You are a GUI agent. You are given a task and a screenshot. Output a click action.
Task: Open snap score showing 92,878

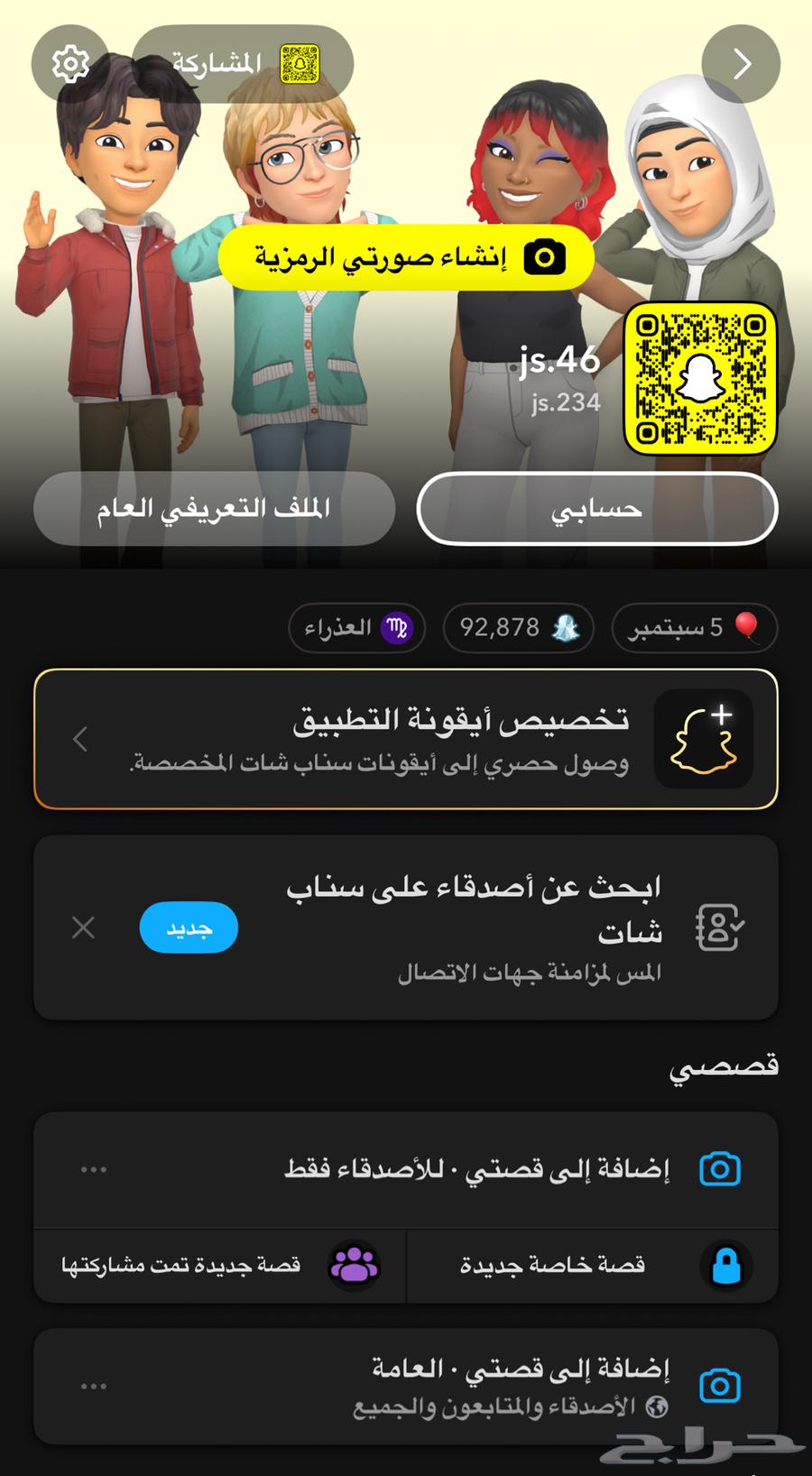(x=517, y=628)
